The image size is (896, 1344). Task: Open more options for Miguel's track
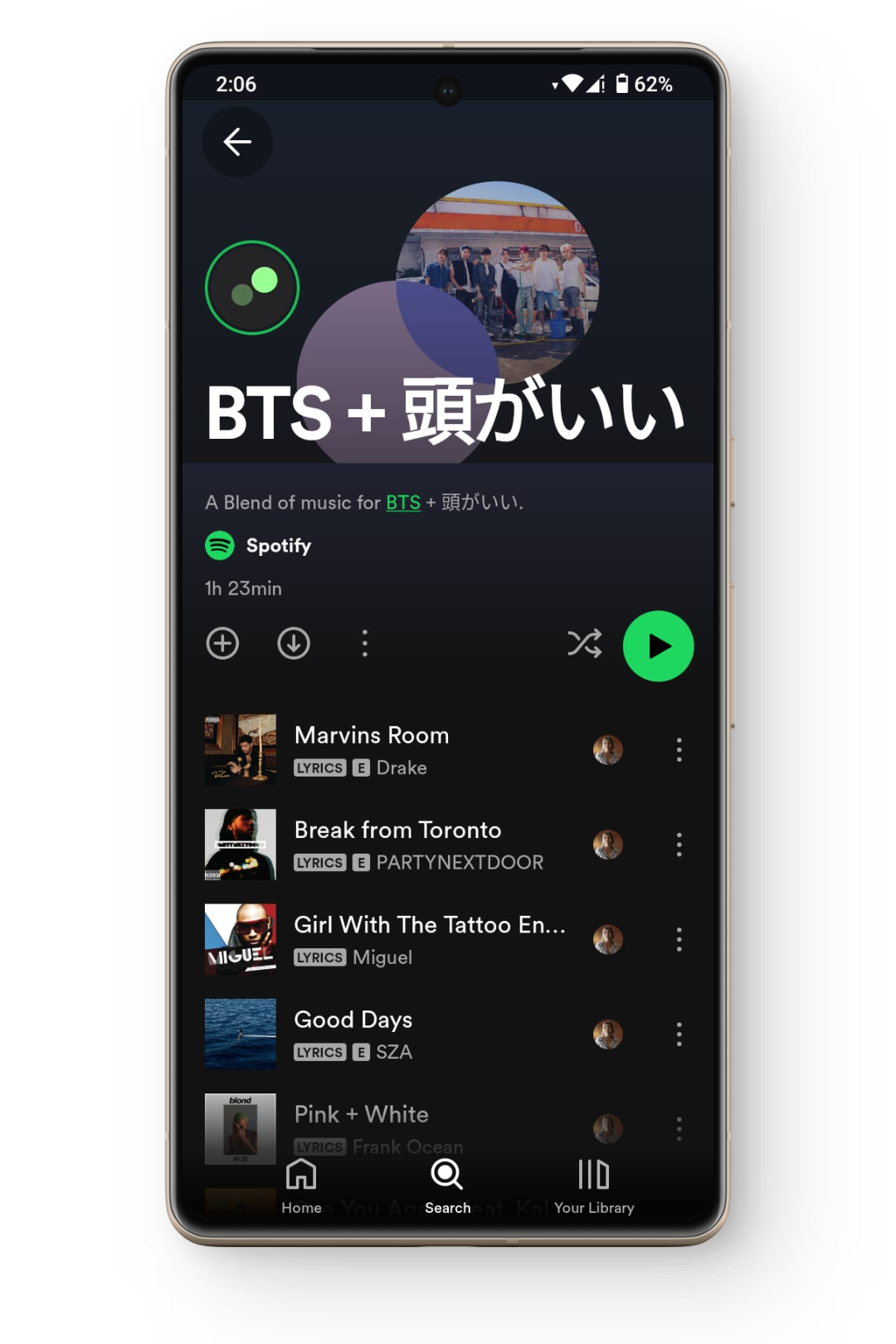click(x=679, y=939)
